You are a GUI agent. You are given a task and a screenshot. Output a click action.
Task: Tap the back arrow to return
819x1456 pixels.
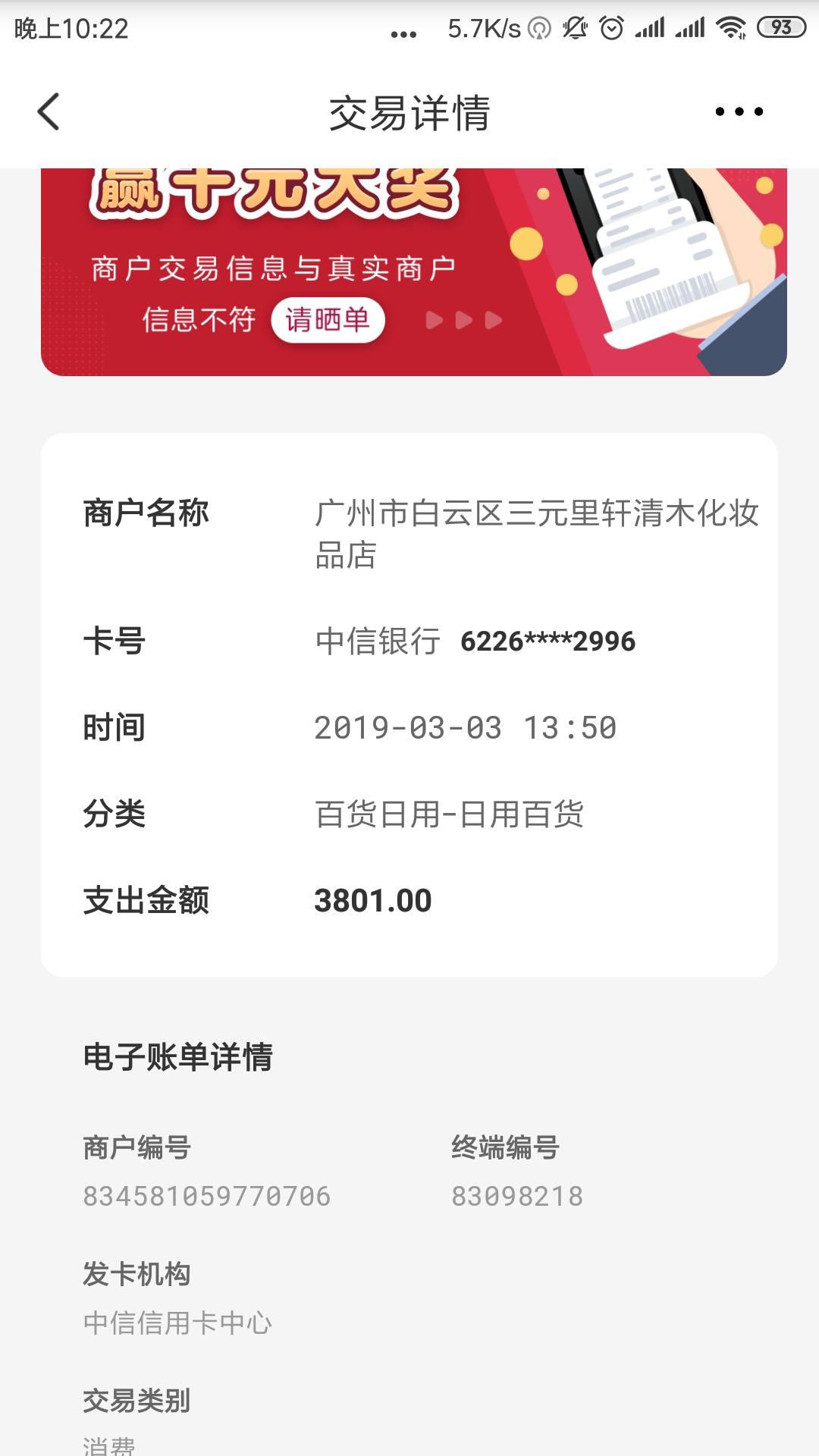pyautogui.click(x=48, y=111)
